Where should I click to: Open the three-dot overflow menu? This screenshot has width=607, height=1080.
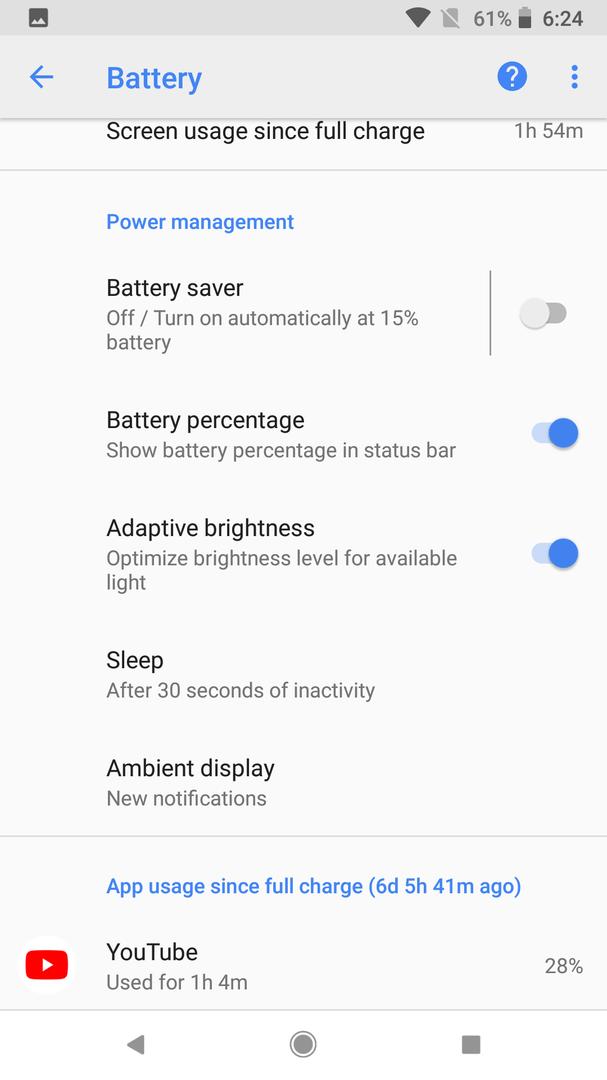tap(574, 77)
